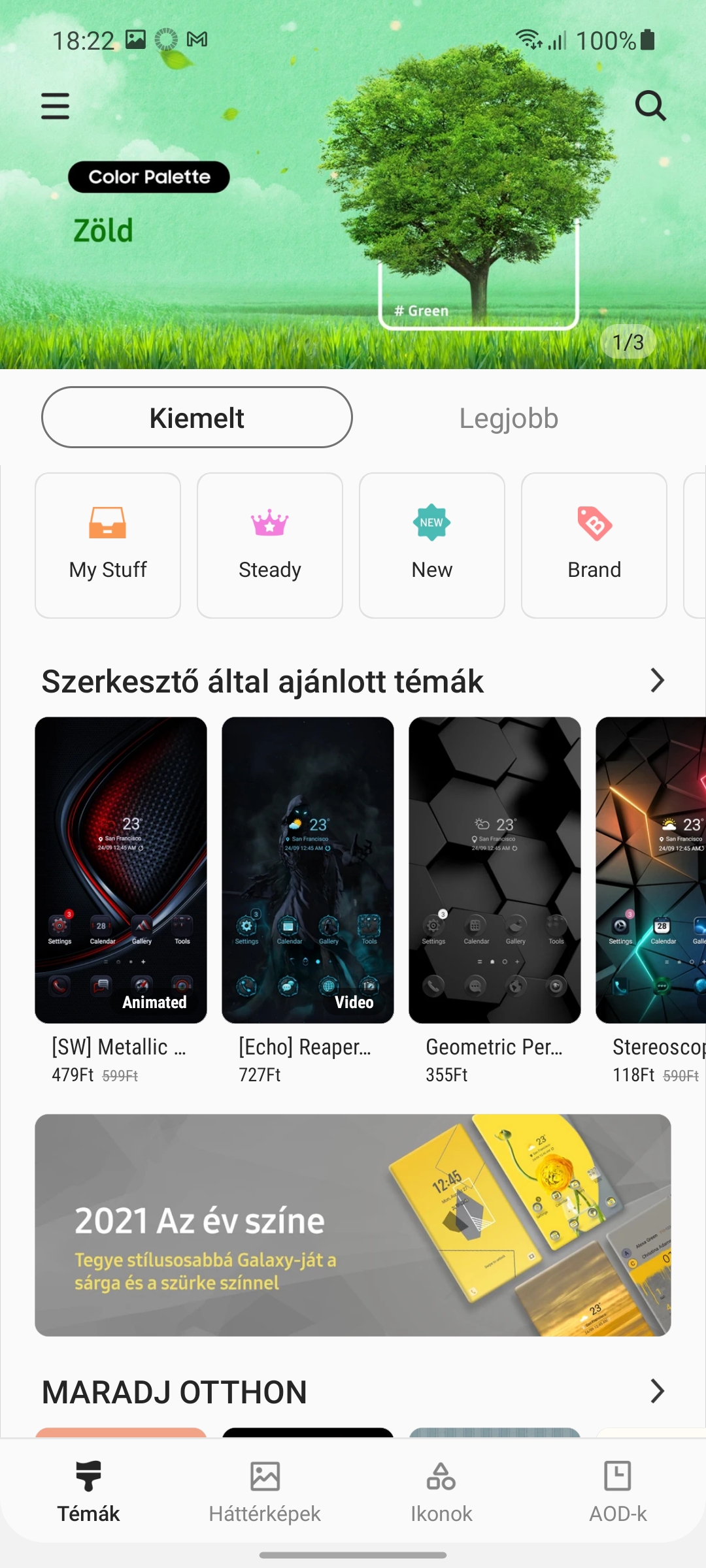This screenshot has width=706, height=1568.
Task: Open the 2021 Az év színe banner
Action: 353,1225
